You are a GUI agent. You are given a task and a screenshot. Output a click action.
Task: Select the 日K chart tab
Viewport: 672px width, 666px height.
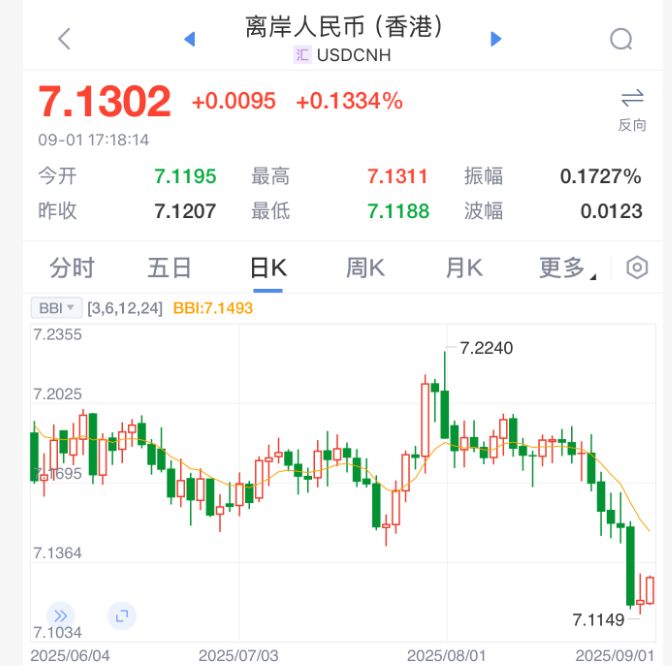click(267, 268)
